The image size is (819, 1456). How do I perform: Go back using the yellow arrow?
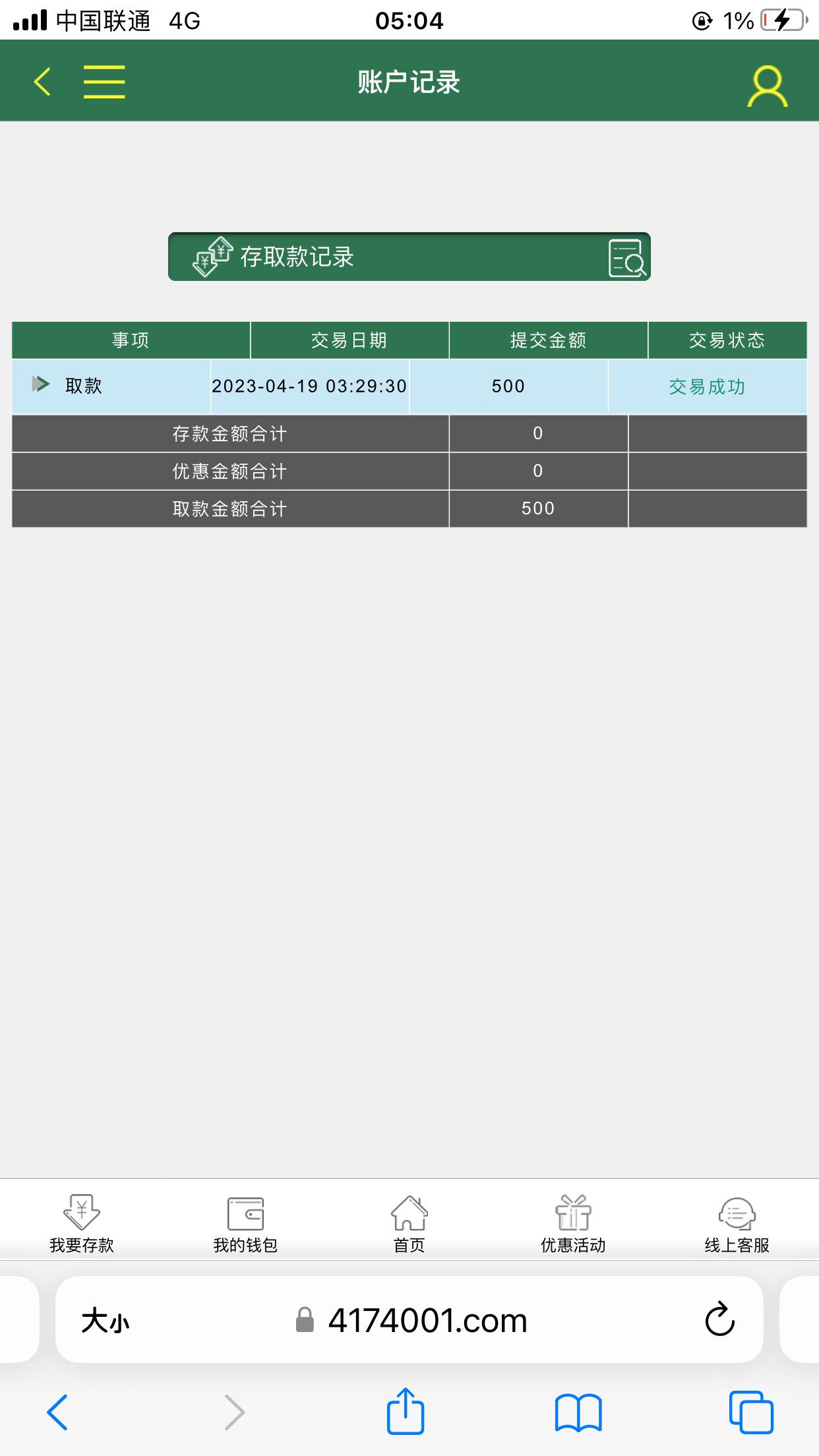pyautogui.click(x=42, y=82)
